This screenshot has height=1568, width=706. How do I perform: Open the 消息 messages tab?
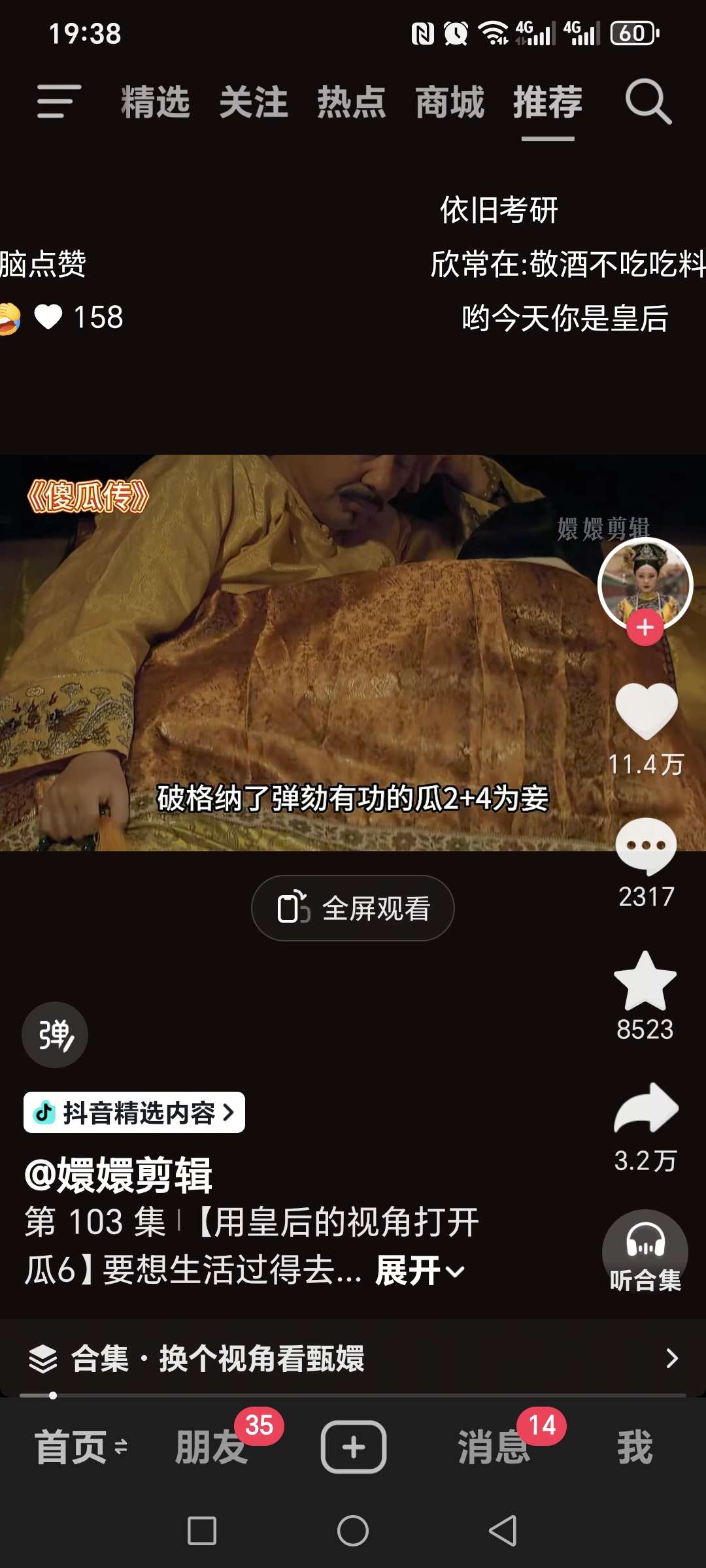click(x=494, y=1447)
